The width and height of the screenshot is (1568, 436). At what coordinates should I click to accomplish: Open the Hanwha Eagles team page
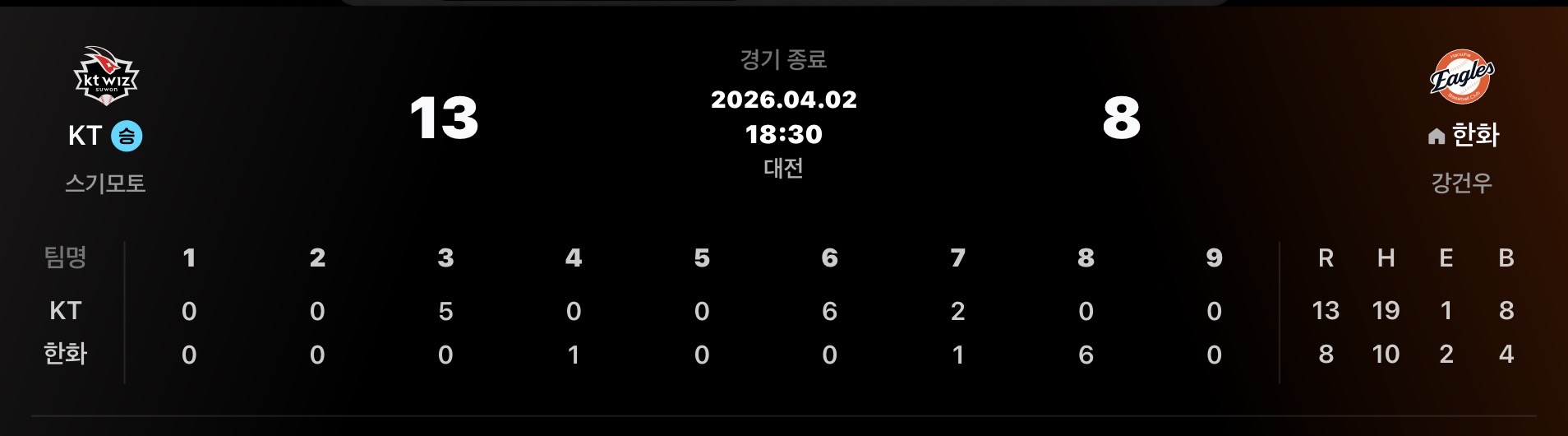[x=1462, y=77]
